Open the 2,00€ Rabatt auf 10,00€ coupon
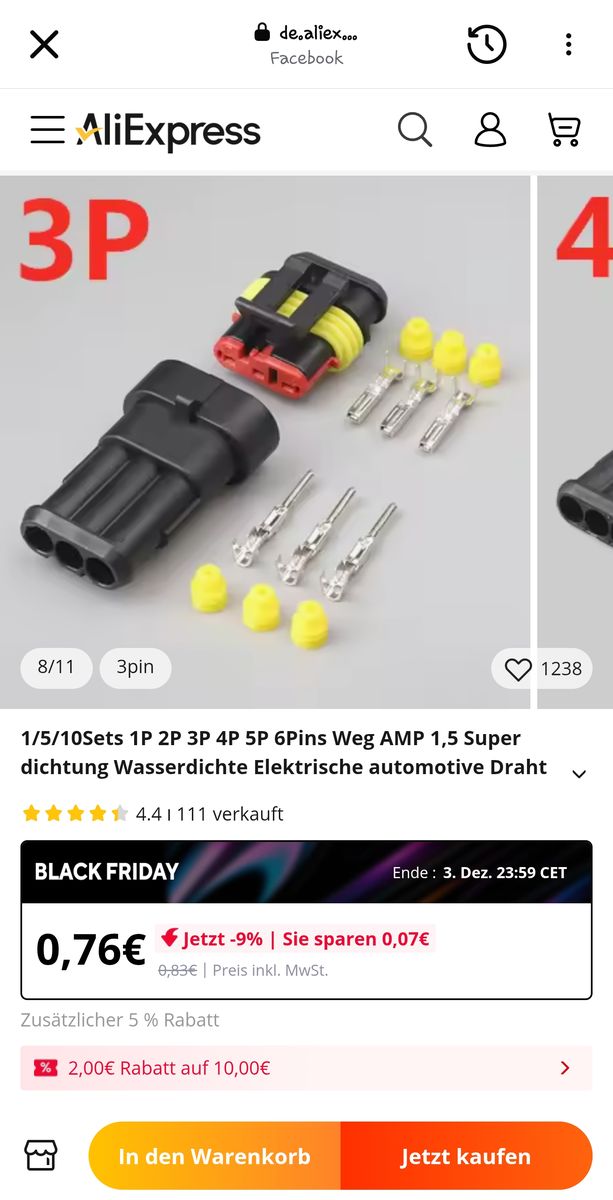Screen dimensions: 613x1200 coord(306,1068)
